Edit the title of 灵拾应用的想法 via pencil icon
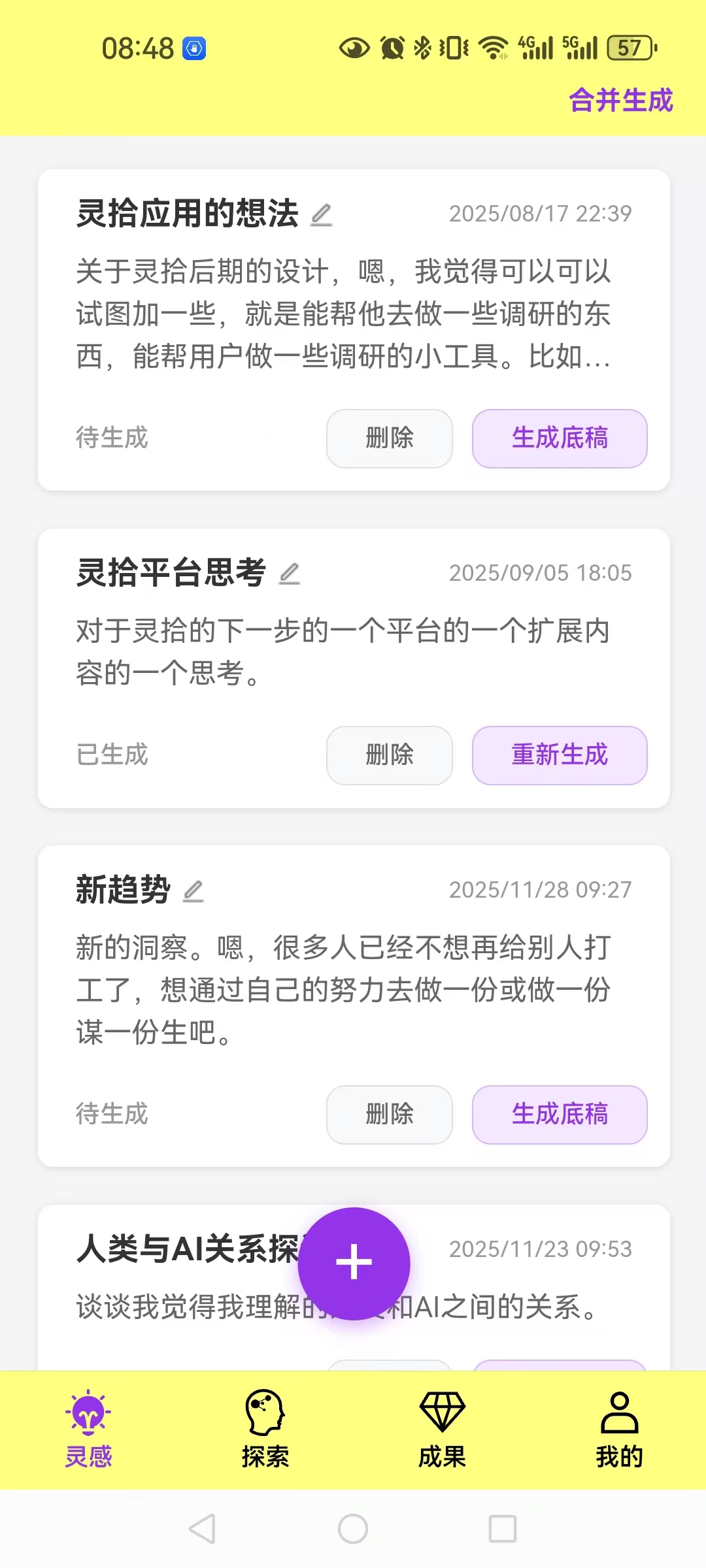 click(321, 214)
